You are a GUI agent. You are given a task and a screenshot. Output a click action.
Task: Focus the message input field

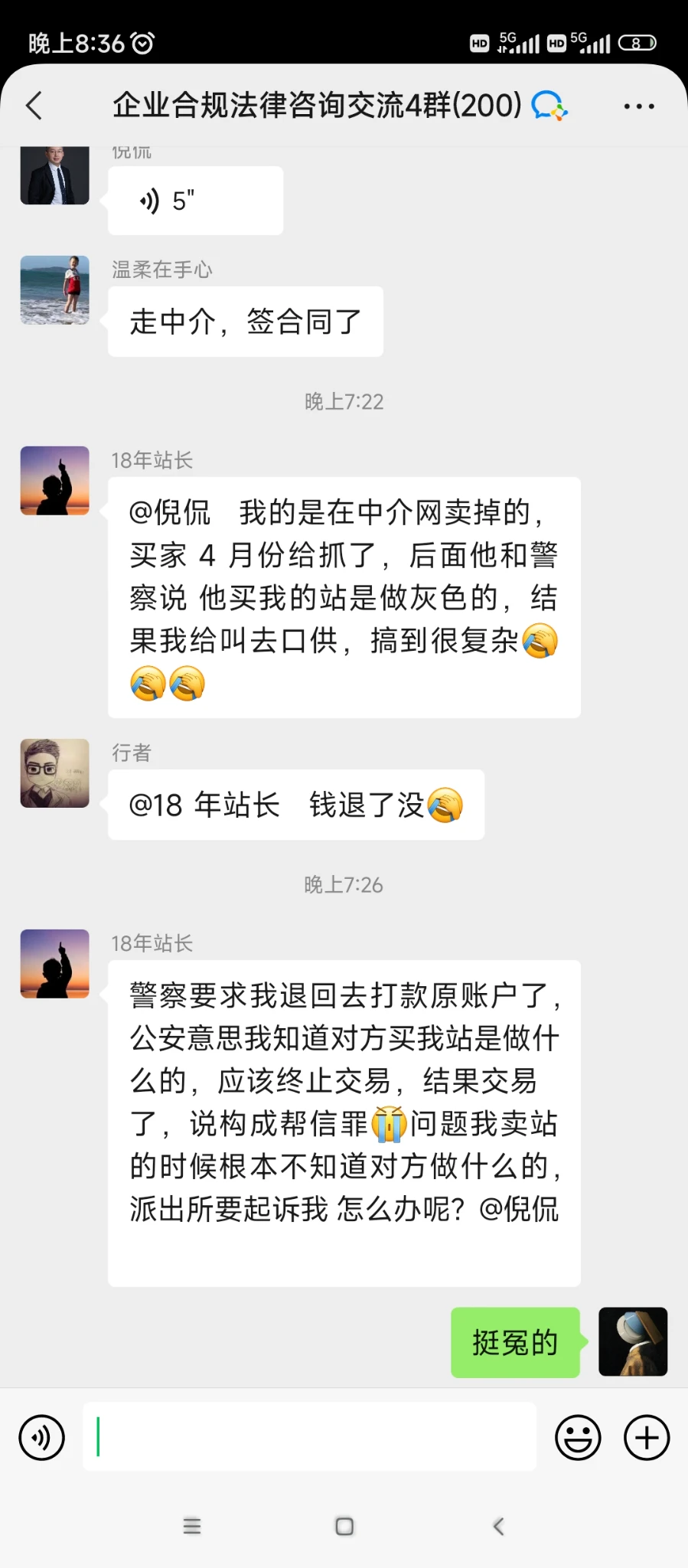[x=309, y=1437]
